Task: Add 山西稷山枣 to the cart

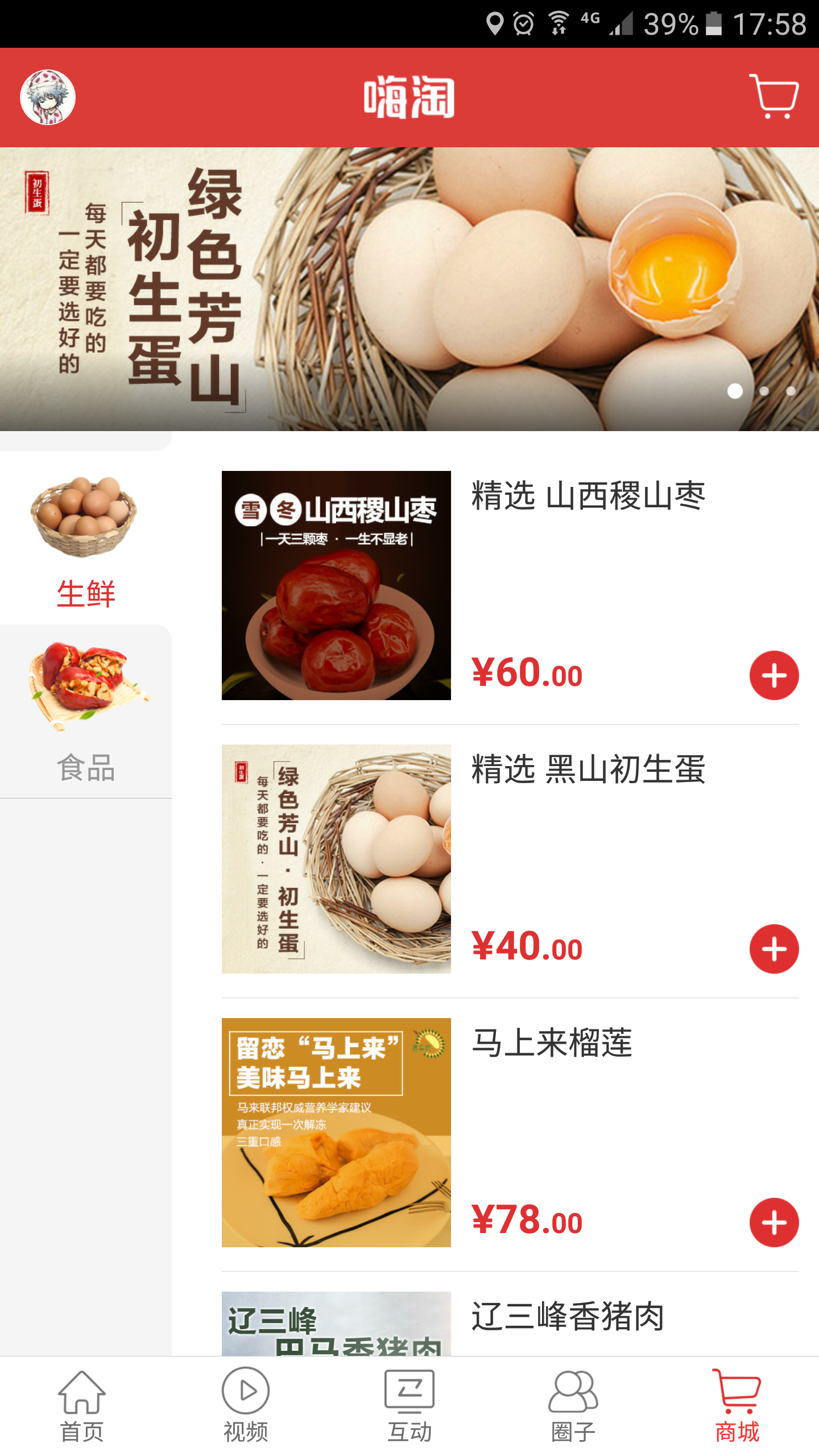Action: pos(773,675)
